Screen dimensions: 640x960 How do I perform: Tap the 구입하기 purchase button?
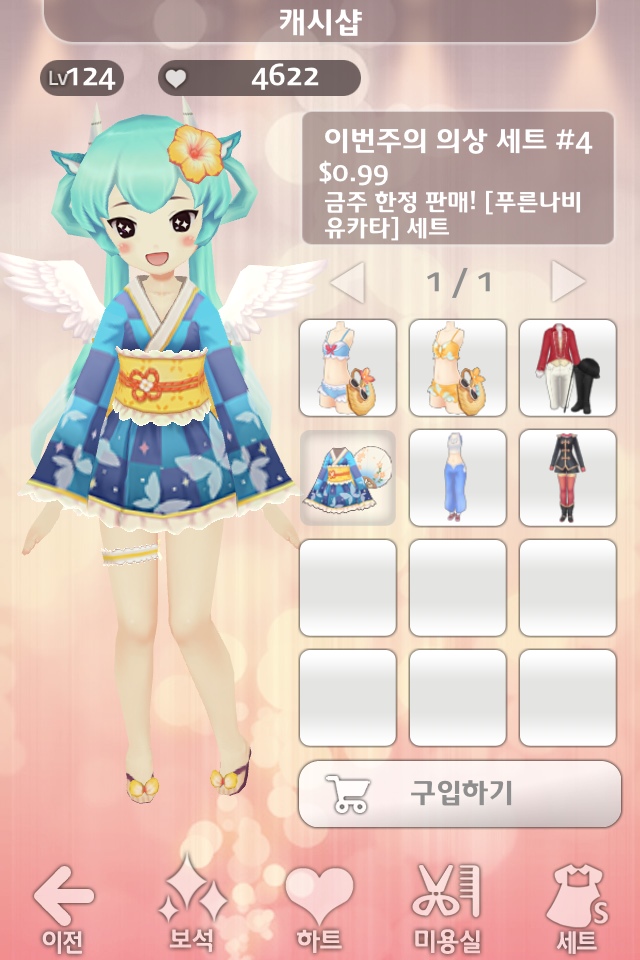point(460,794)
